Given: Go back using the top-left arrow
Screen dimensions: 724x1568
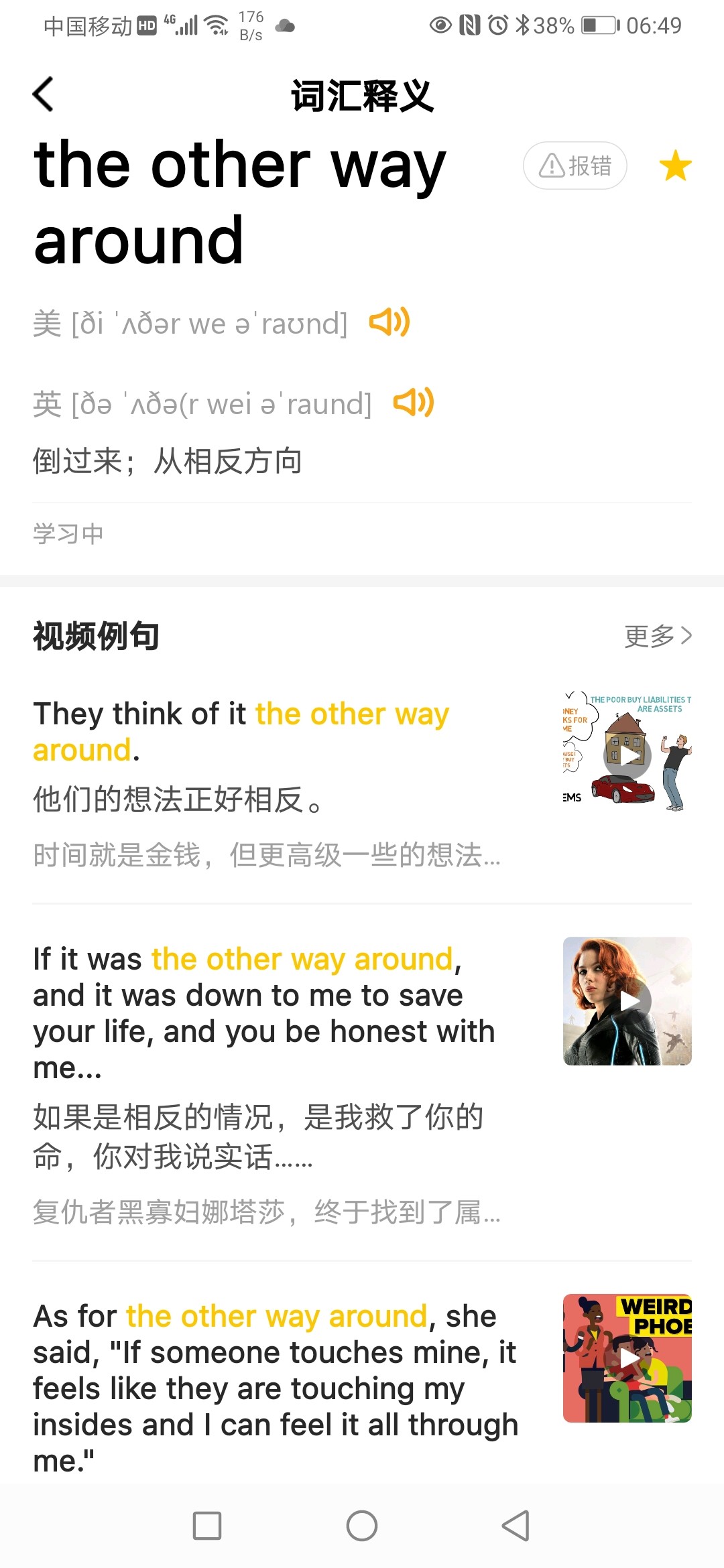Looking at the screenshot, I should click(44, 94).
